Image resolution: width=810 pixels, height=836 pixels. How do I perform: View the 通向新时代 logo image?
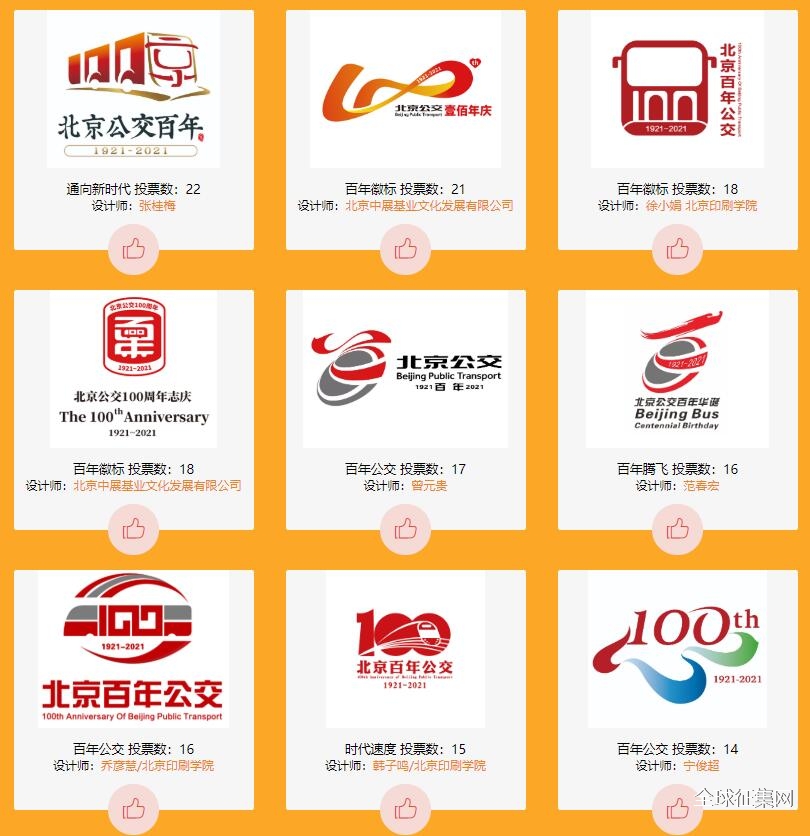click(134, 90)
